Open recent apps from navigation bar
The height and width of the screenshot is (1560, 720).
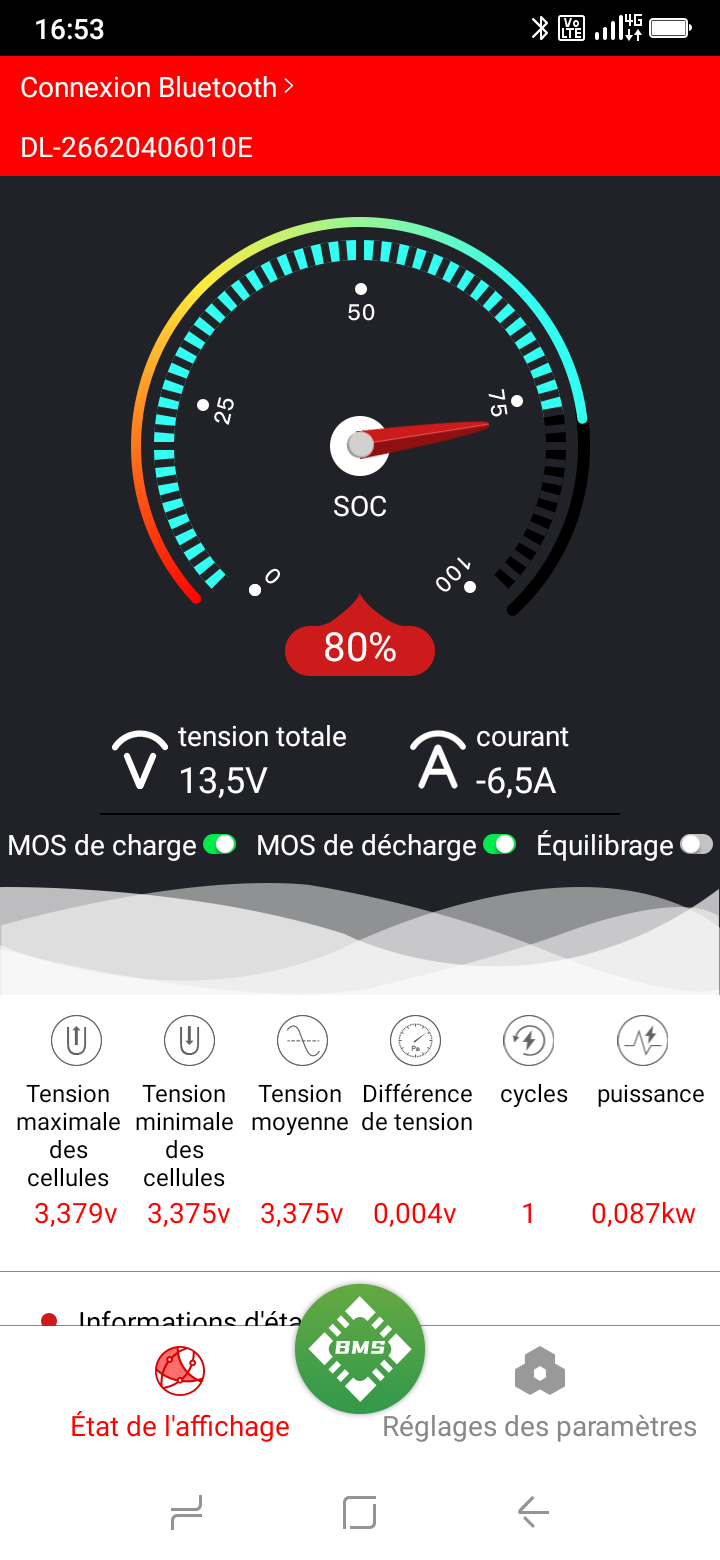pyautogui.click(x=187, y=1512)
